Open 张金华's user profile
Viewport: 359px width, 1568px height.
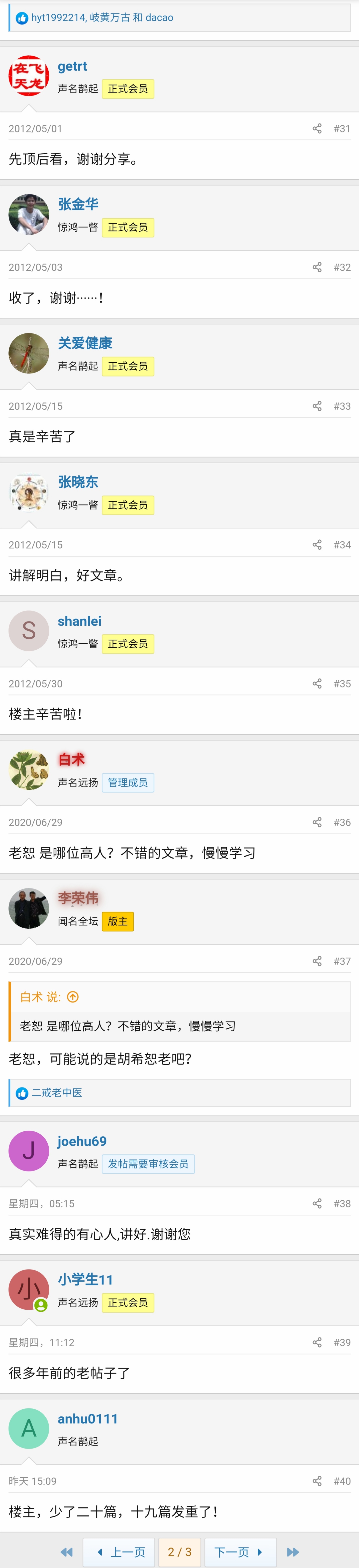point(78,204)
